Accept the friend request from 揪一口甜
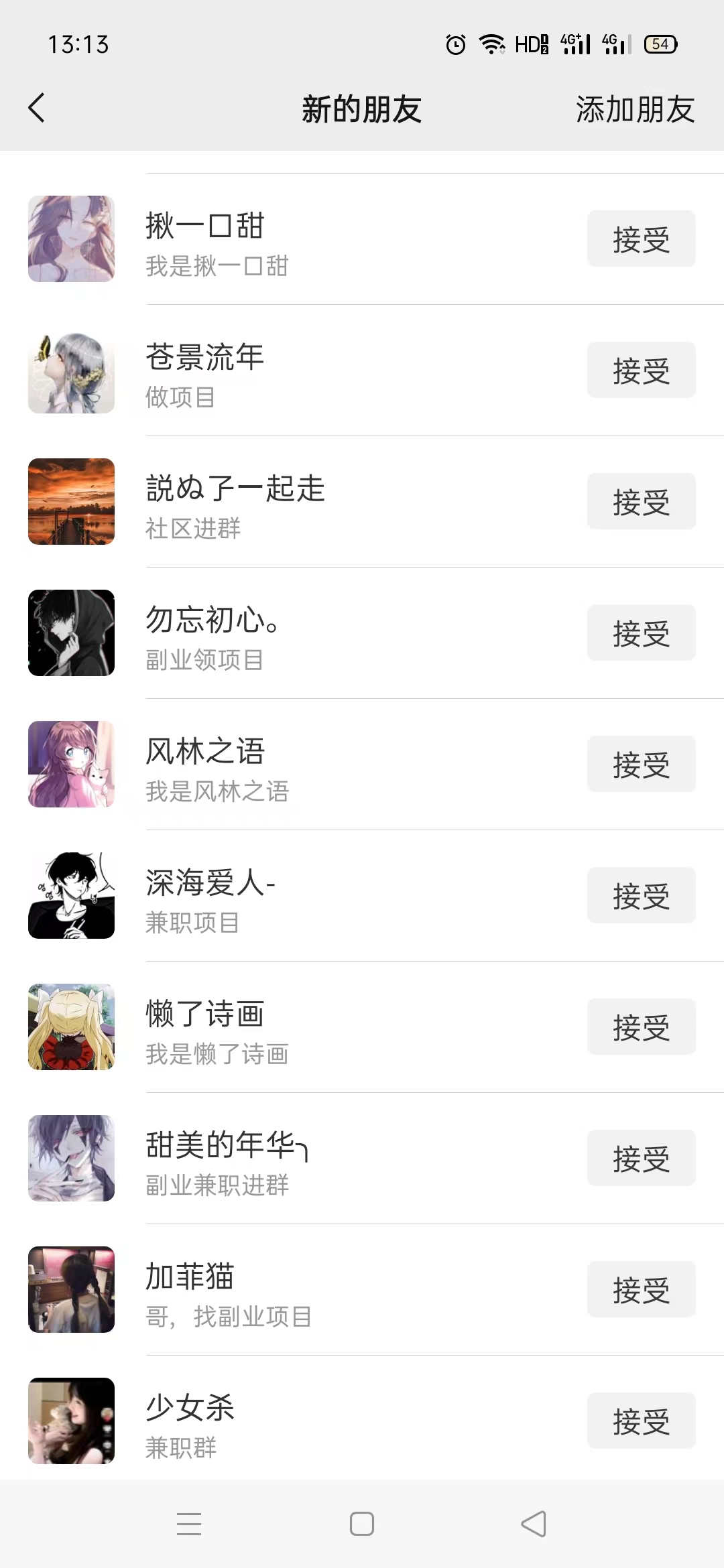Screen dimensions: 724x1568 (641, 239)
